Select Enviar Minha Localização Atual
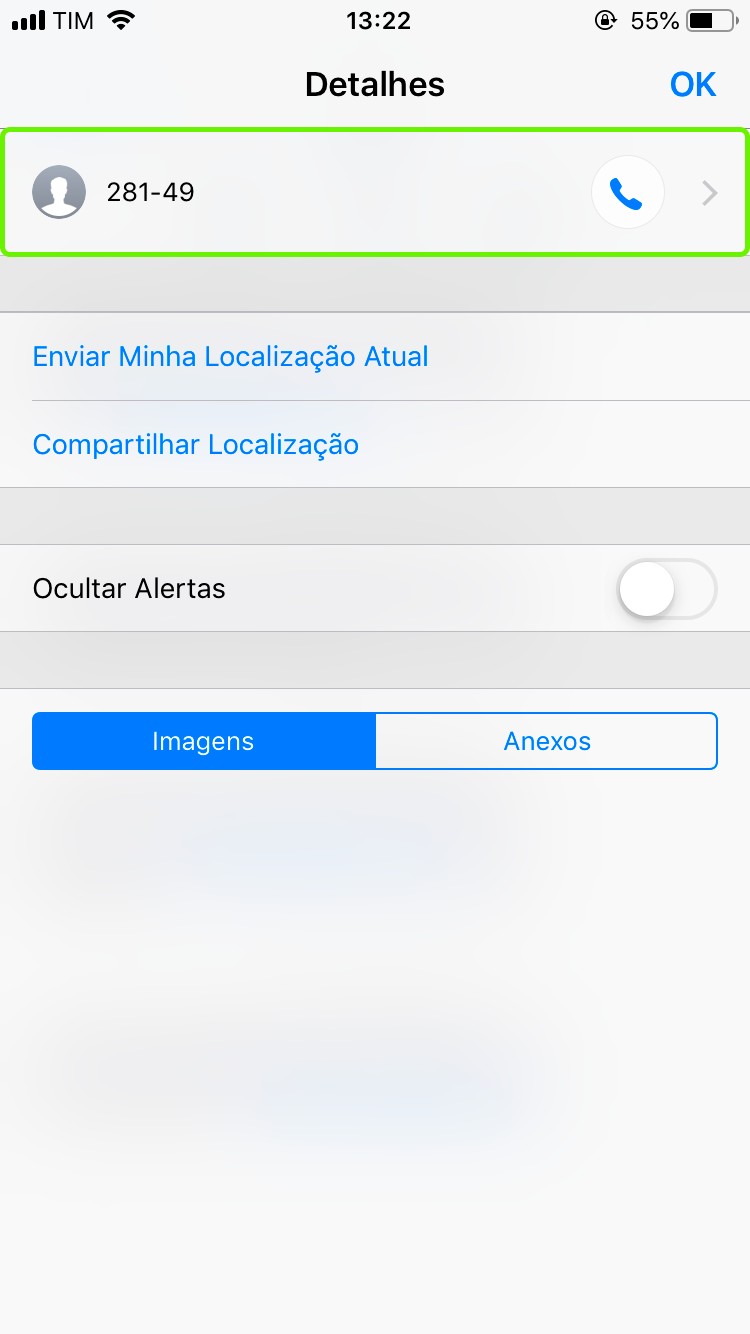Viewport: 750px width, 1334px height. pyautogui.click(x=230, y=357)
